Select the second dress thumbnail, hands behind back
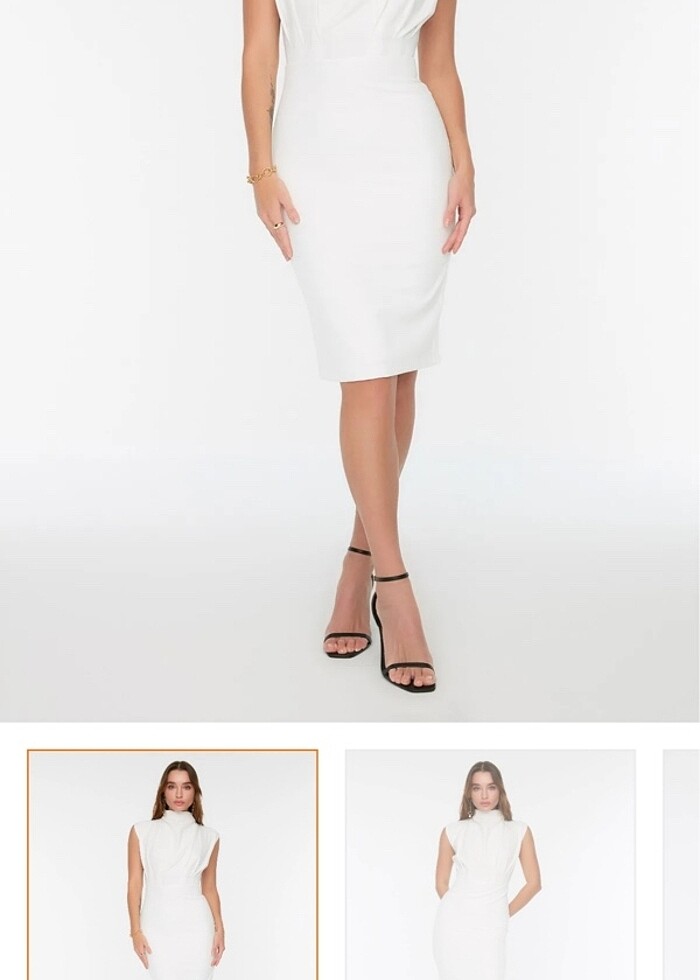 click(x=490, y=865)
